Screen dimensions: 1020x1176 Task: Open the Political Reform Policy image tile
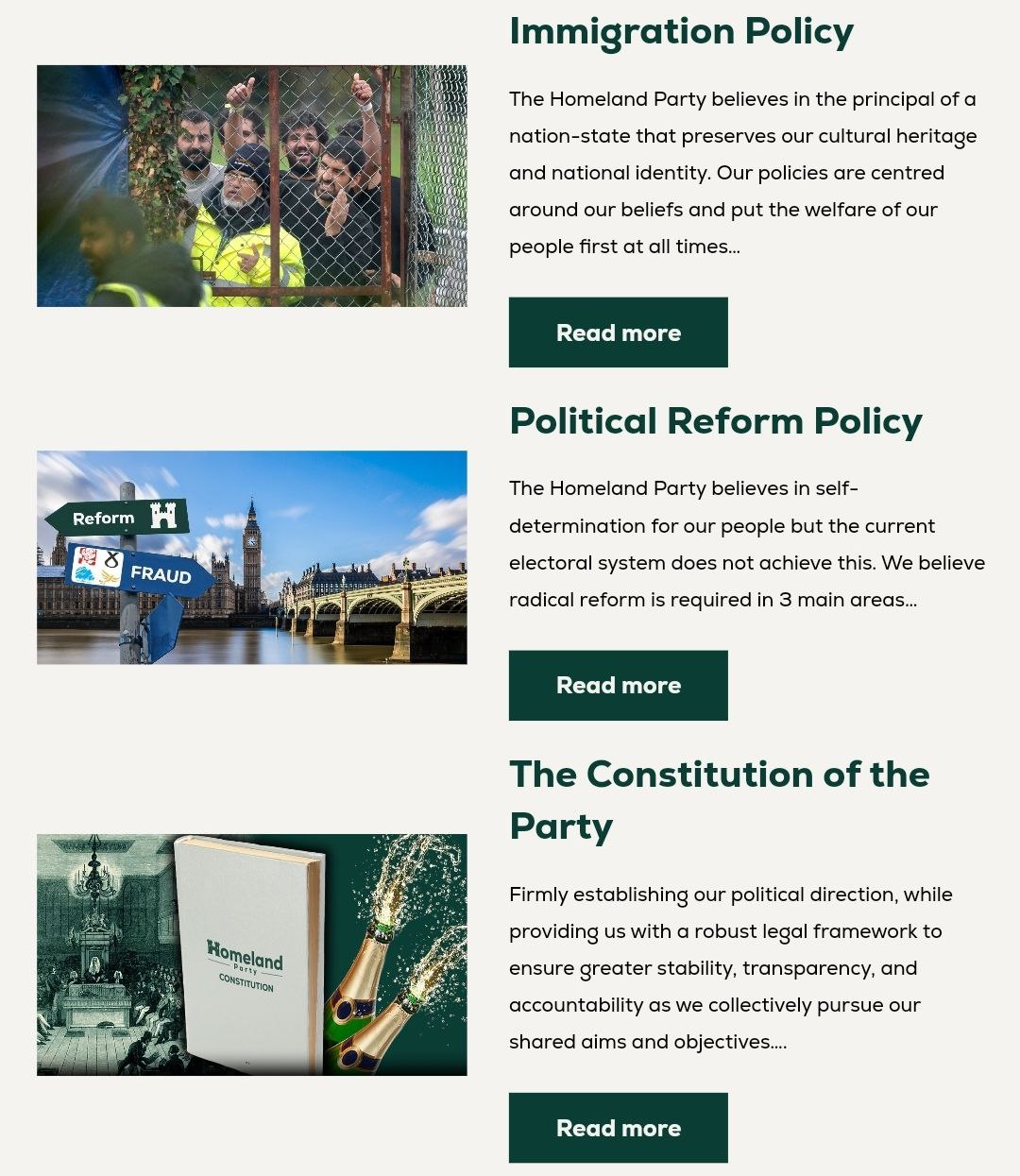[251, 557]
